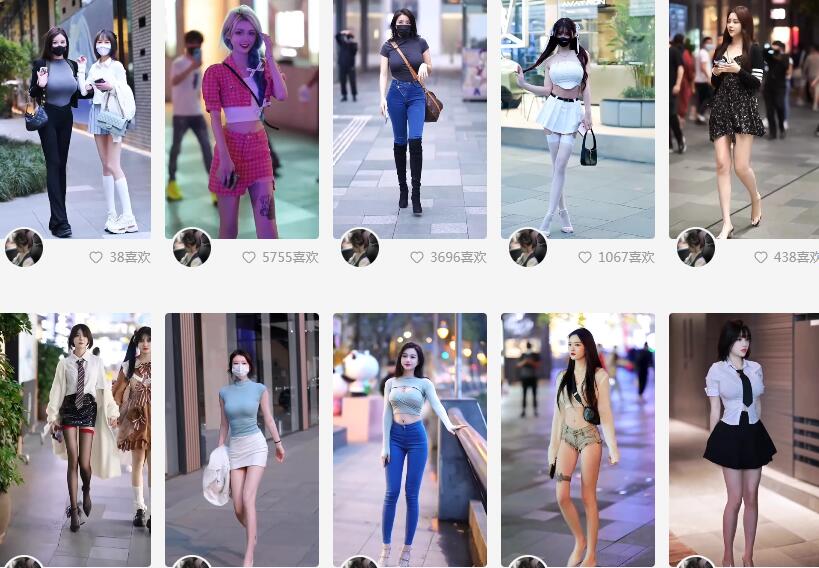Open the author avatar beside 1067喜欢
Image resolution: width=819 pixels, height=568 pixels.
[528, 248]
